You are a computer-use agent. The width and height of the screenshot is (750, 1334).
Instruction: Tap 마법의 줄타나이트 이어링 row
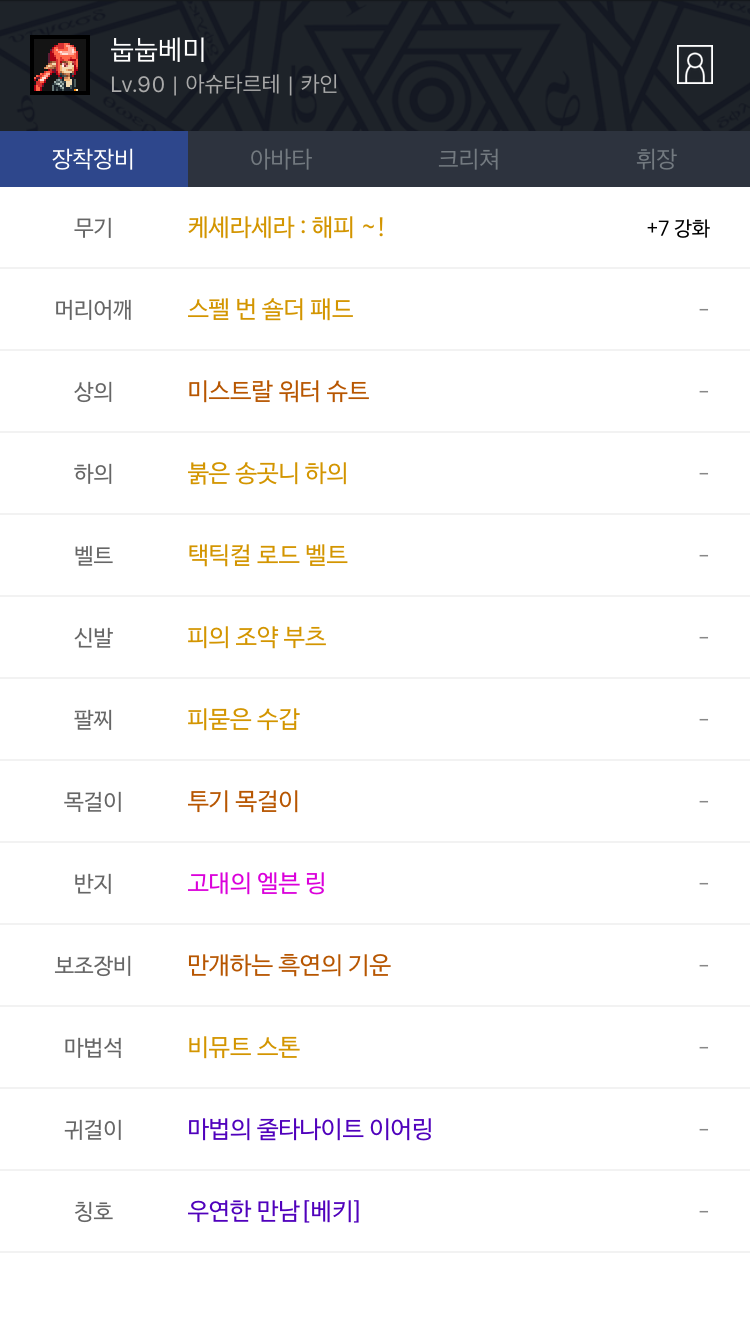(x=310, y=1130)
